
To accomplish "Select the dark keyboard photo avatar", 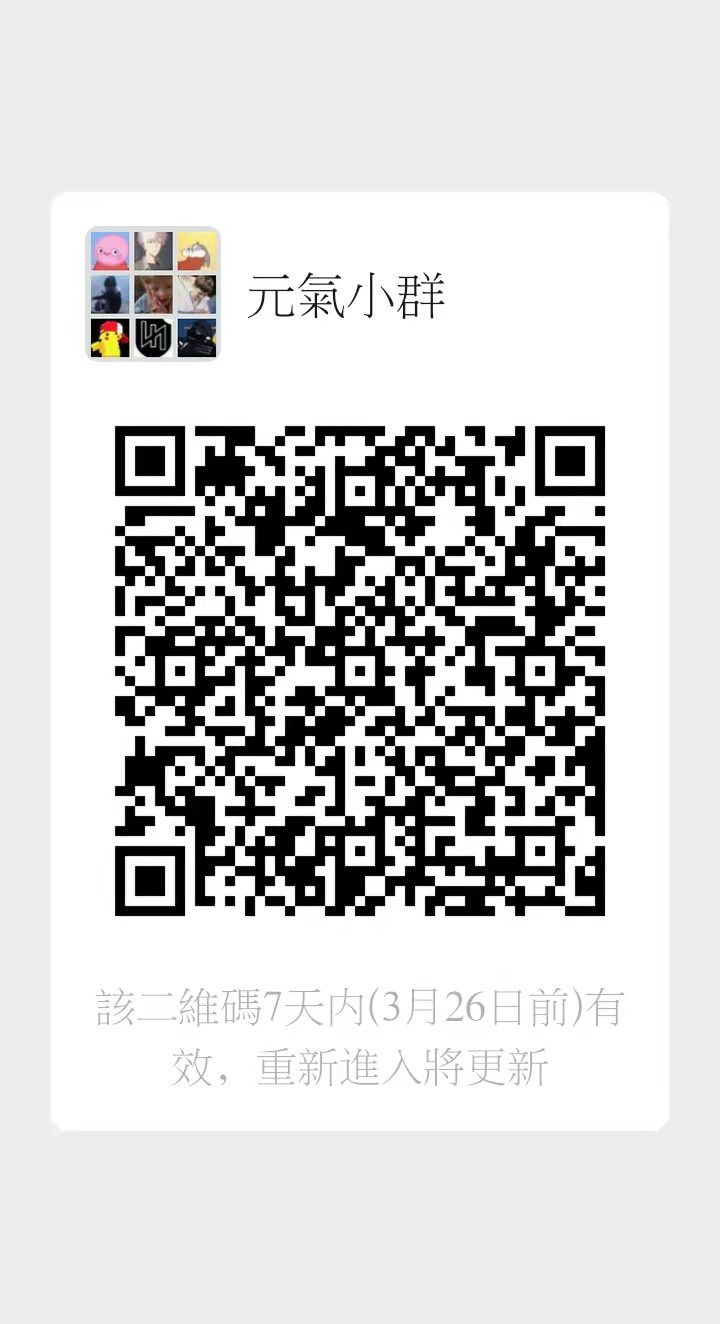I will point(196,338).
